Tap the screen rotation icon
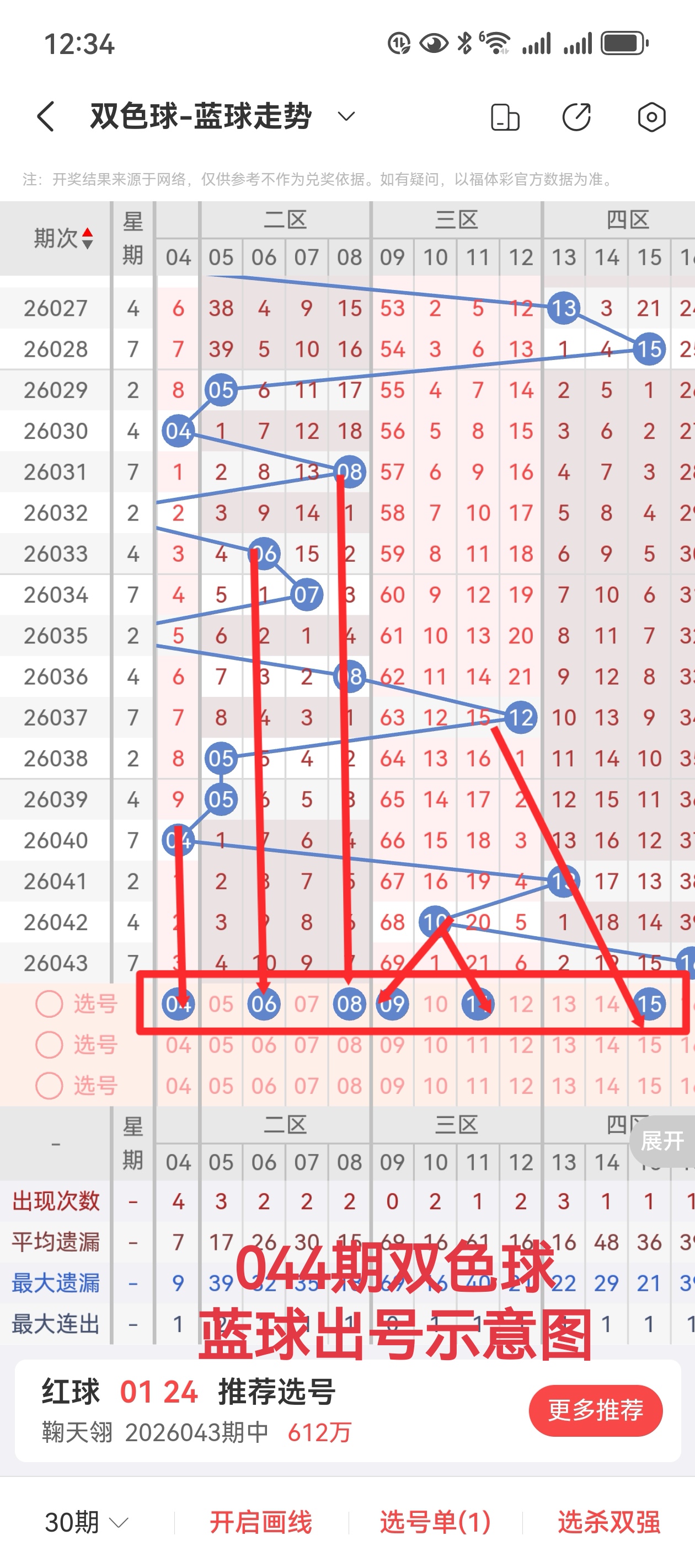This screenshot has width=695, height=1568. 504,117
